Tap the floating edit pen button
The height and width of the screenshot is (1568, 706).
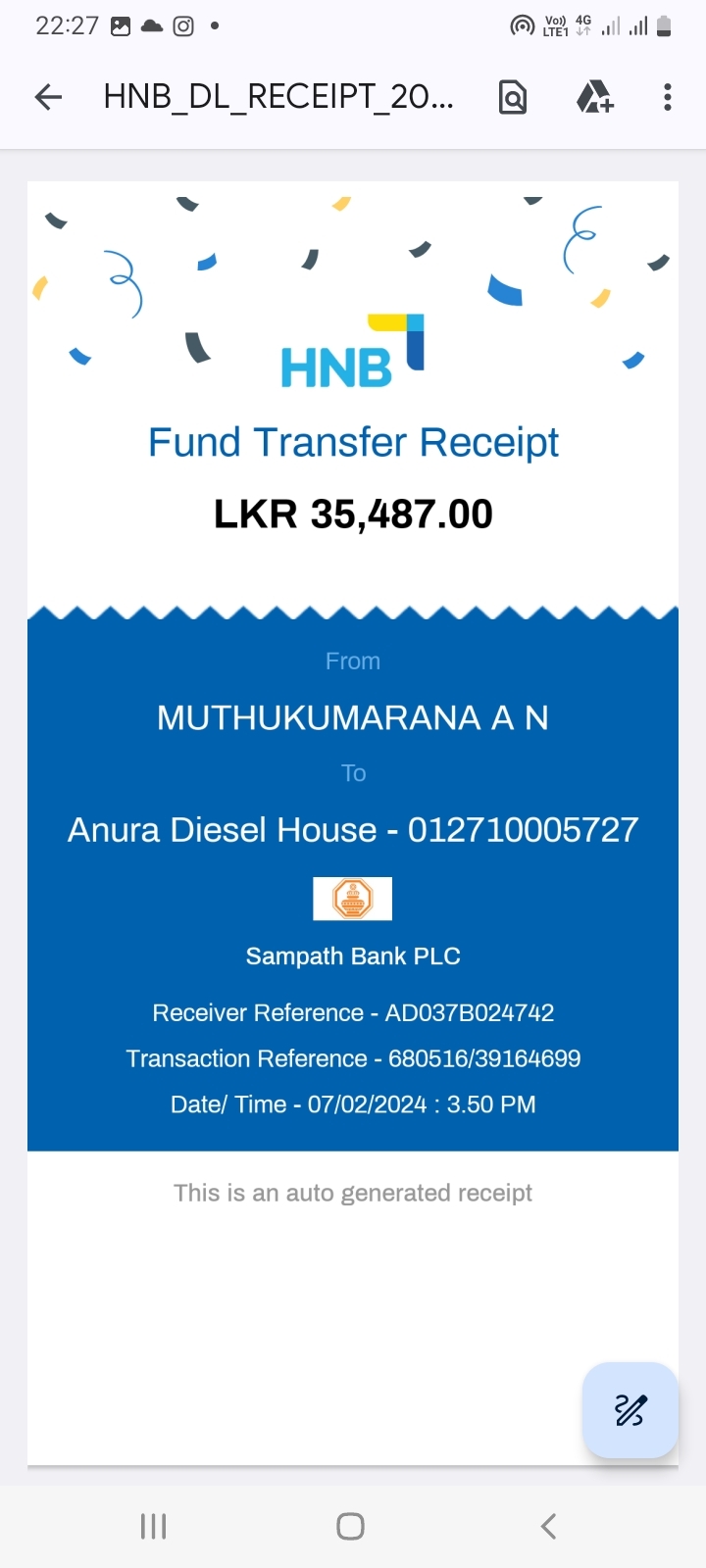coord(630,1409)
